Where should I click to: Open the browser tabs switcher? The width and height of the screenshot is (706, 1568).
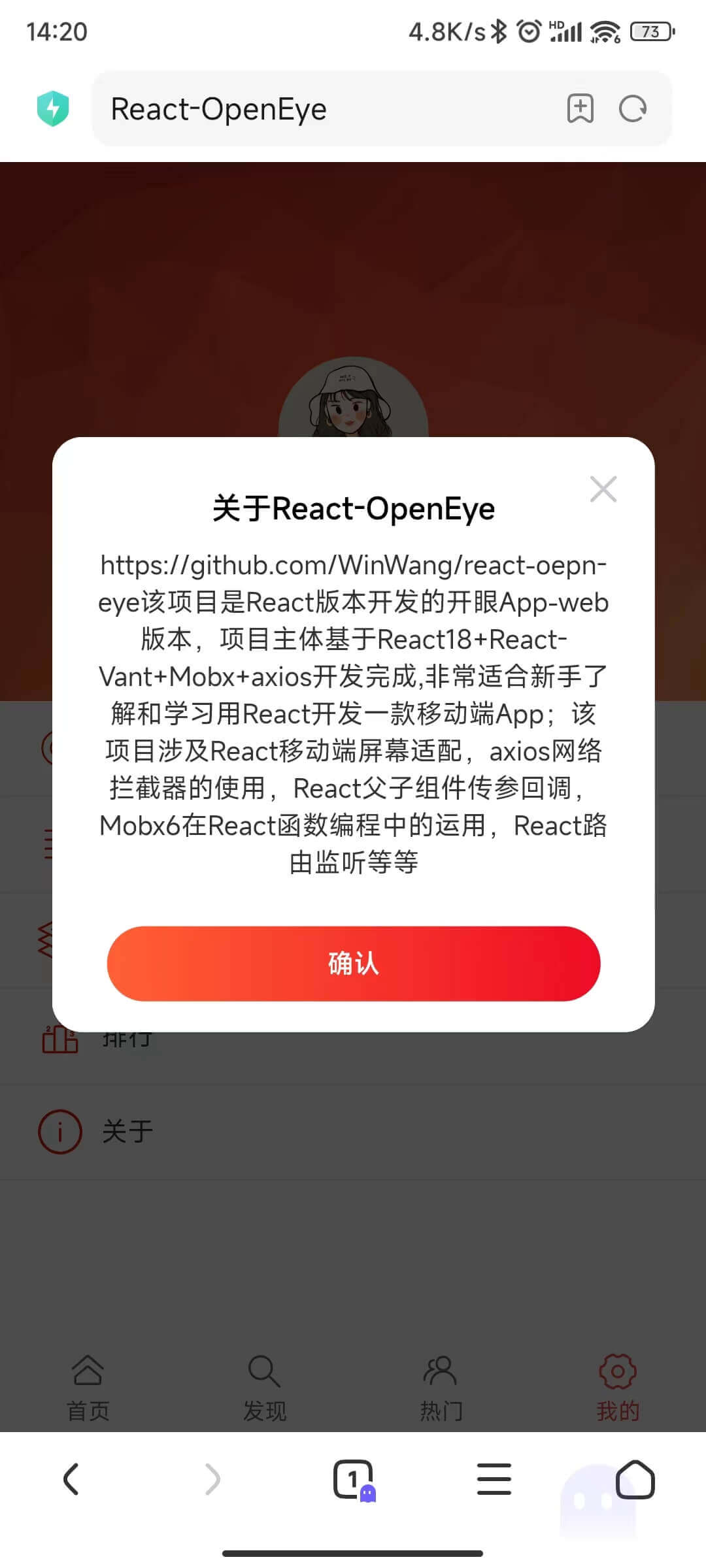point(353,1478)
